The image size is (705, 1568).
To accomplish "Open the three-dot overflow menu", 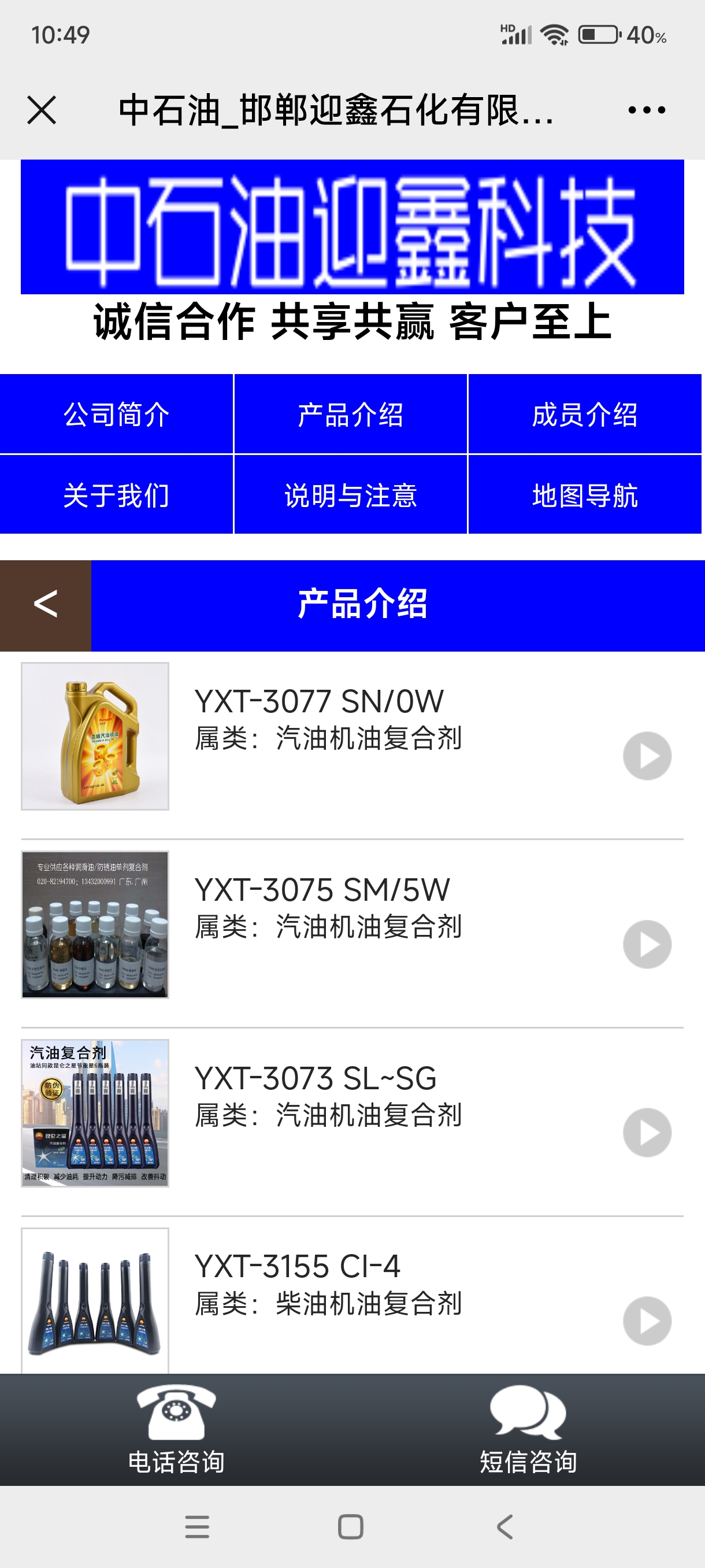I will (646, 110).
